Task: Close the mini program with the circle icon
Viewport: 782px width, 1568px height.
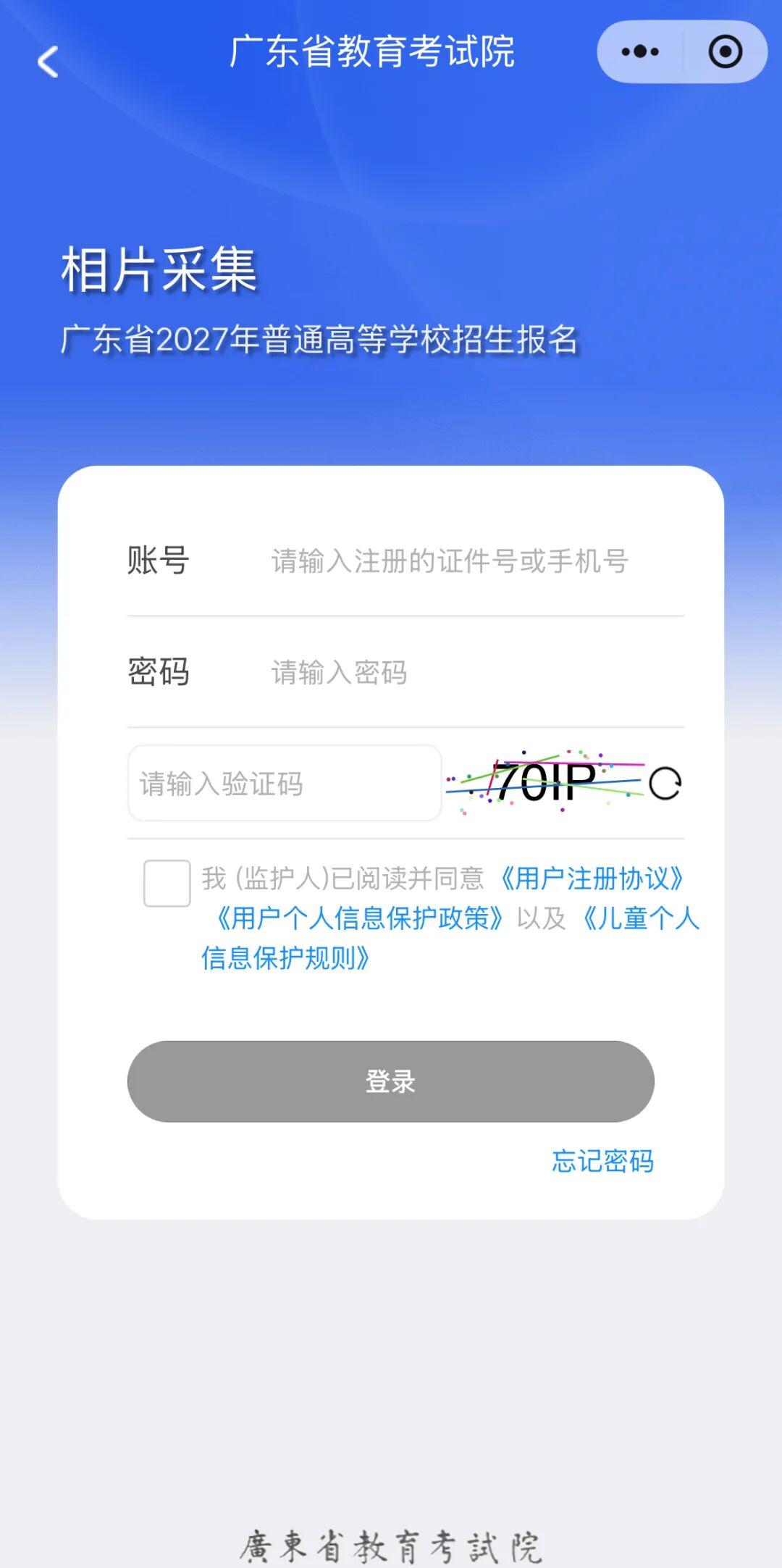Action: pyautogui.click(x=726, y=51)
